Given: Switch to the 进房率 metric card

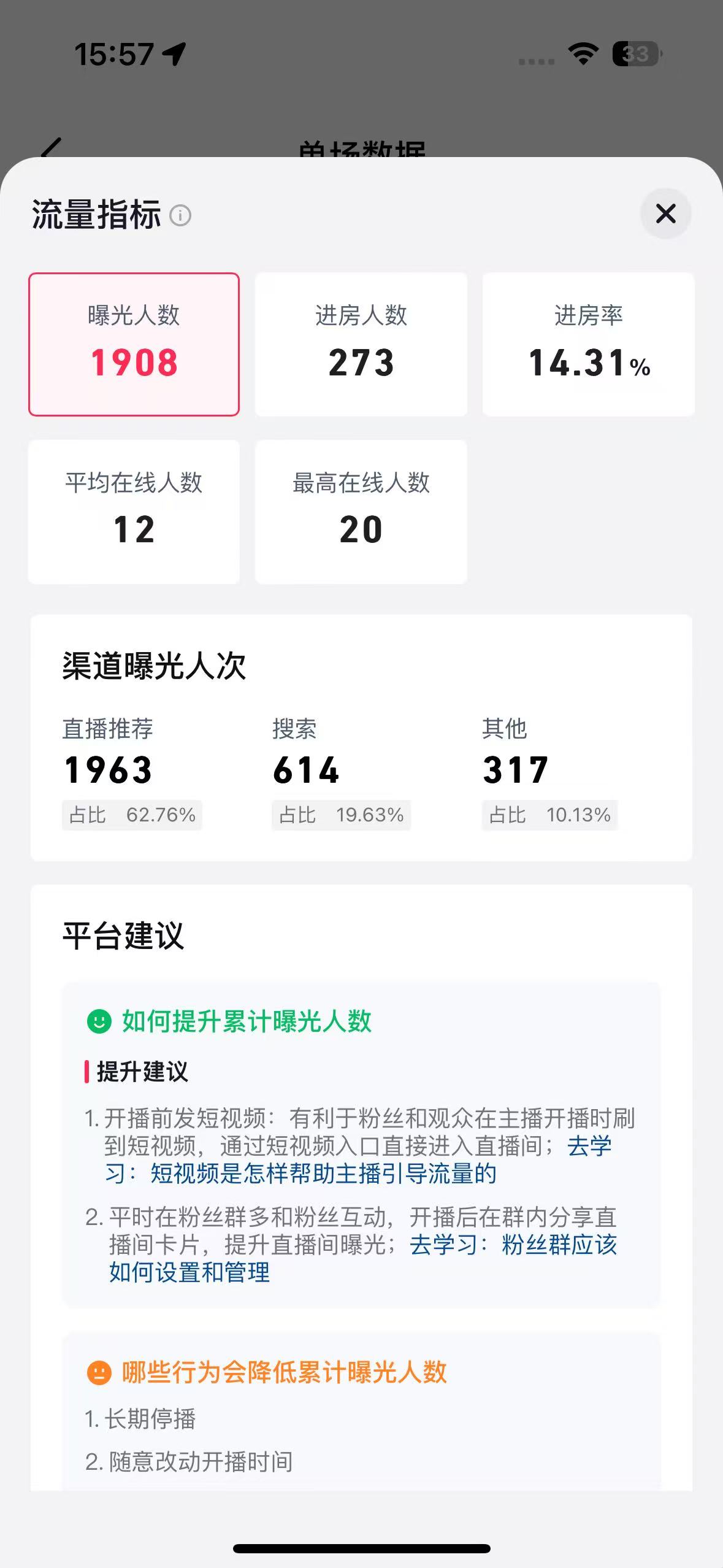Looking at the screenshot, I should coord(588,344).
